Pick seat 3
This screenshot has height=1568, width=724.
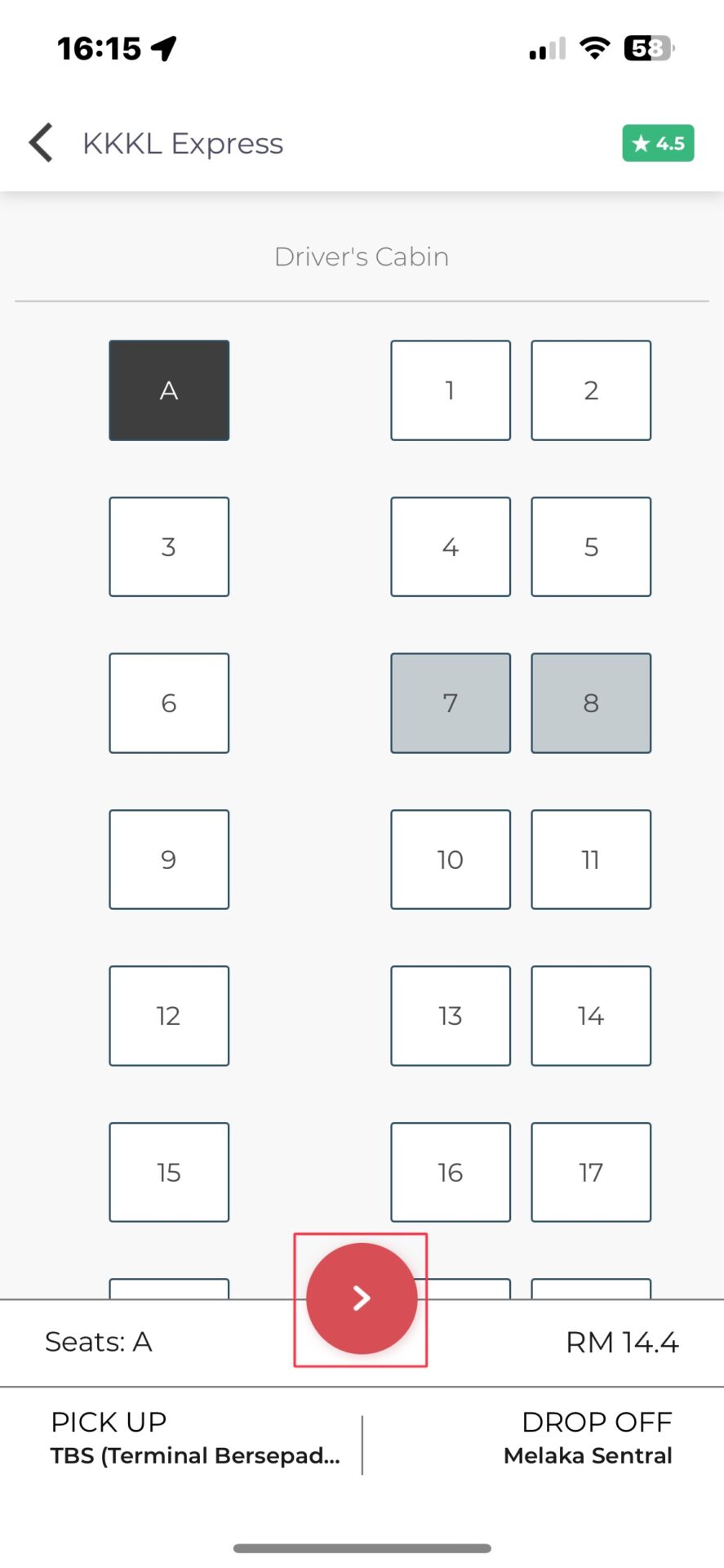point(169,546)
